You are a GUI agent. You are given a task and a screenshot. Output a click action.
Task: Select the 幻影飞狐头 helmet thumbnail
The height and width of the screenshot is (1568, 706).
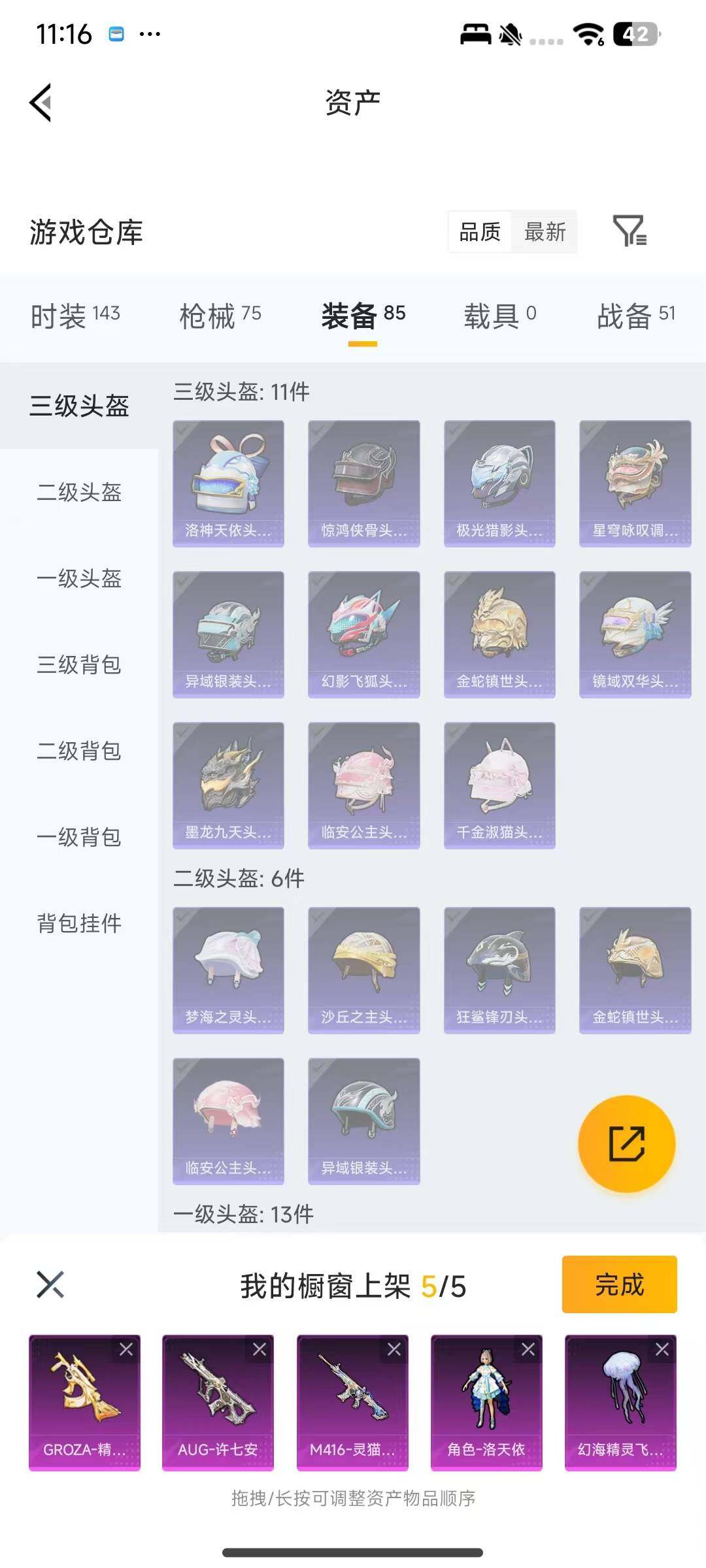[x=364, y=634]
